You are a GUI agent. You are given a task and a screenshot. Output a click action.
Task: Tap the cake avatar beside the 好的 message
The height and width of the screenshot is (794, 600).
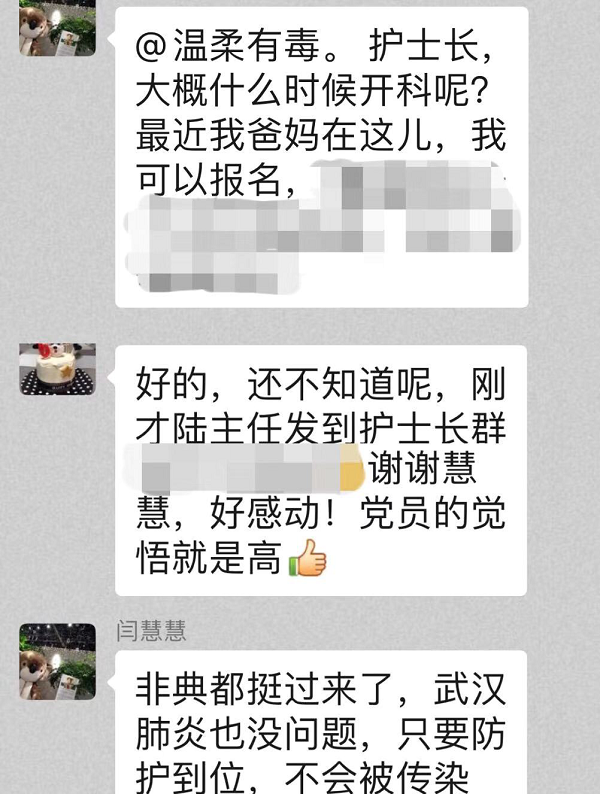tap(57, 369)
